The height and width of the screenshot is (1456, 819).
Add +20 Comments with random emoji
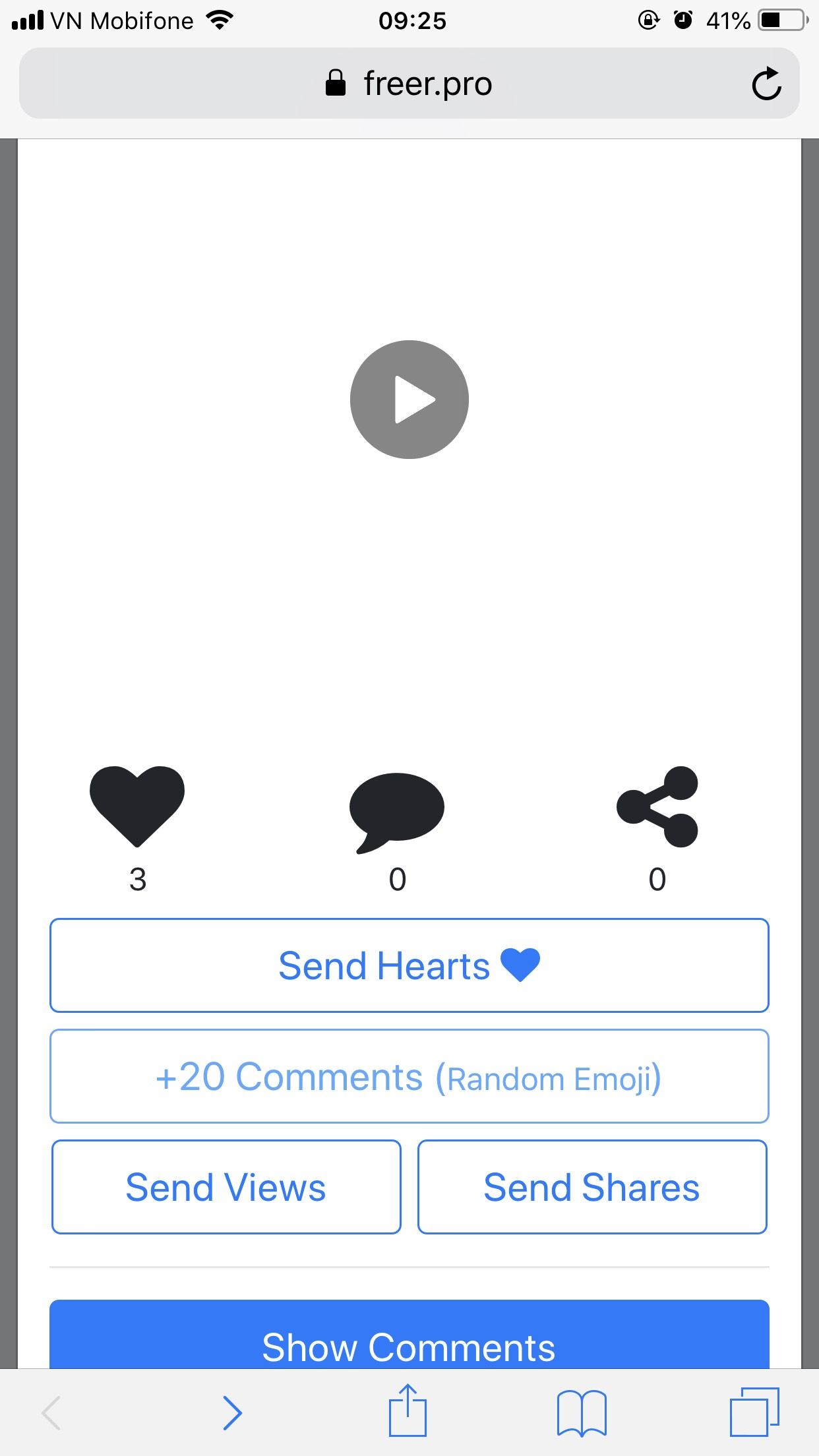[409, 1076]
